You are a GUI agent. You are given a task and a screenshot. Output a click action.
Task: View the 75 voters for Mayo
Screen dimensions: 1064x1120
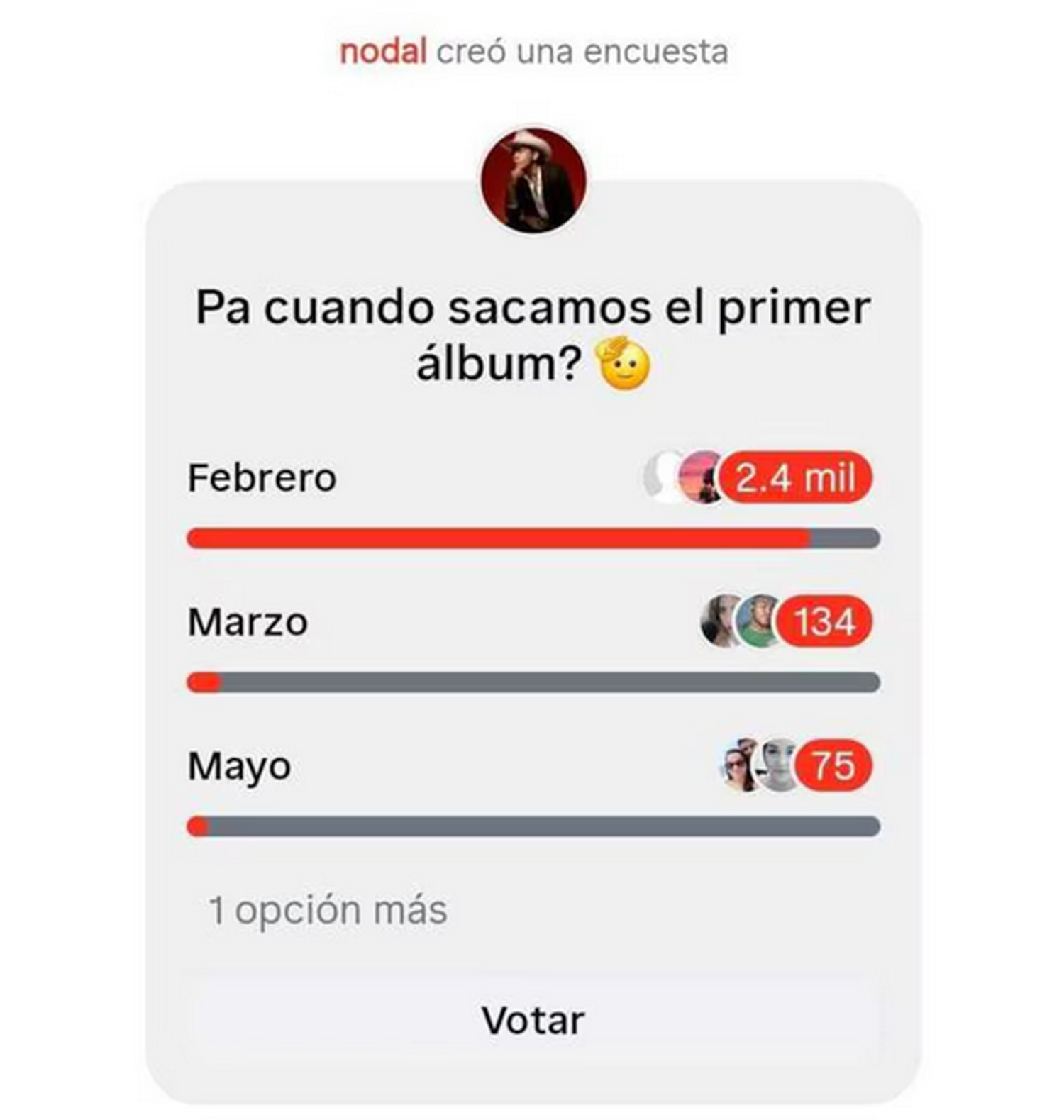point(833,766)
